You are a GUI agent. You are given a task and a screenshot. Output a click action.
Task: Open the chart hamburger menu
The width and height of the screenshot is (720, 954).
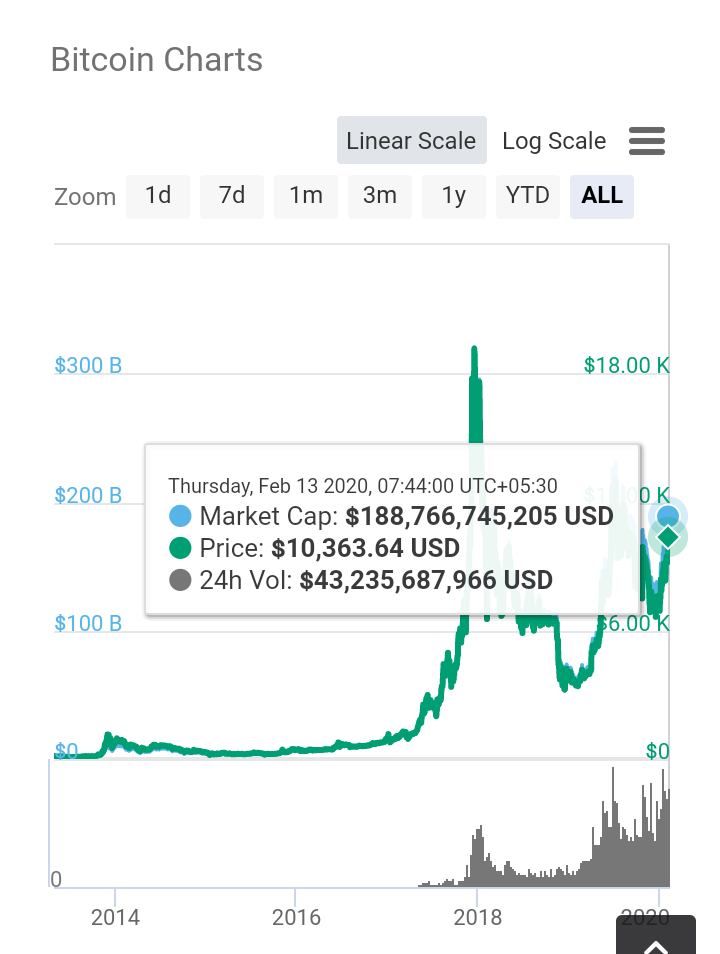647,142
